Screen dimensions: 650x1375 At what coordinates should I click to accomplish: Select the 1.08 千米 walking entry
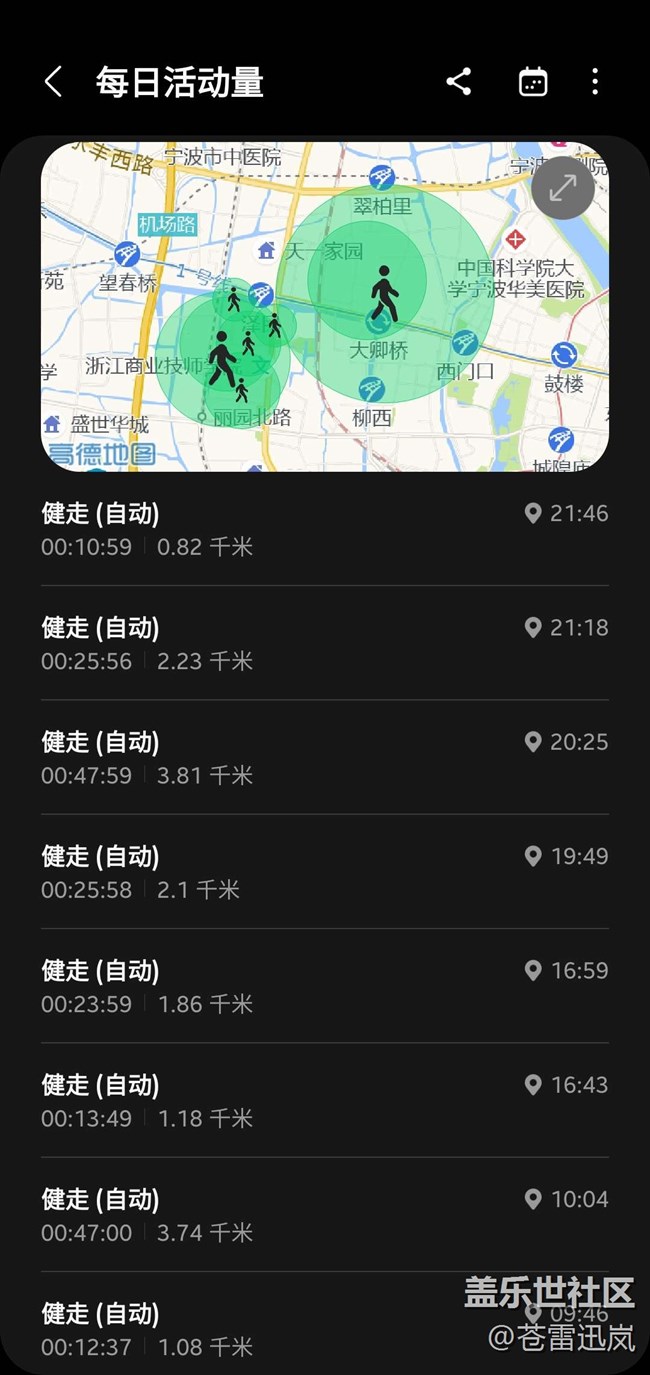(x=325, y=1324)
